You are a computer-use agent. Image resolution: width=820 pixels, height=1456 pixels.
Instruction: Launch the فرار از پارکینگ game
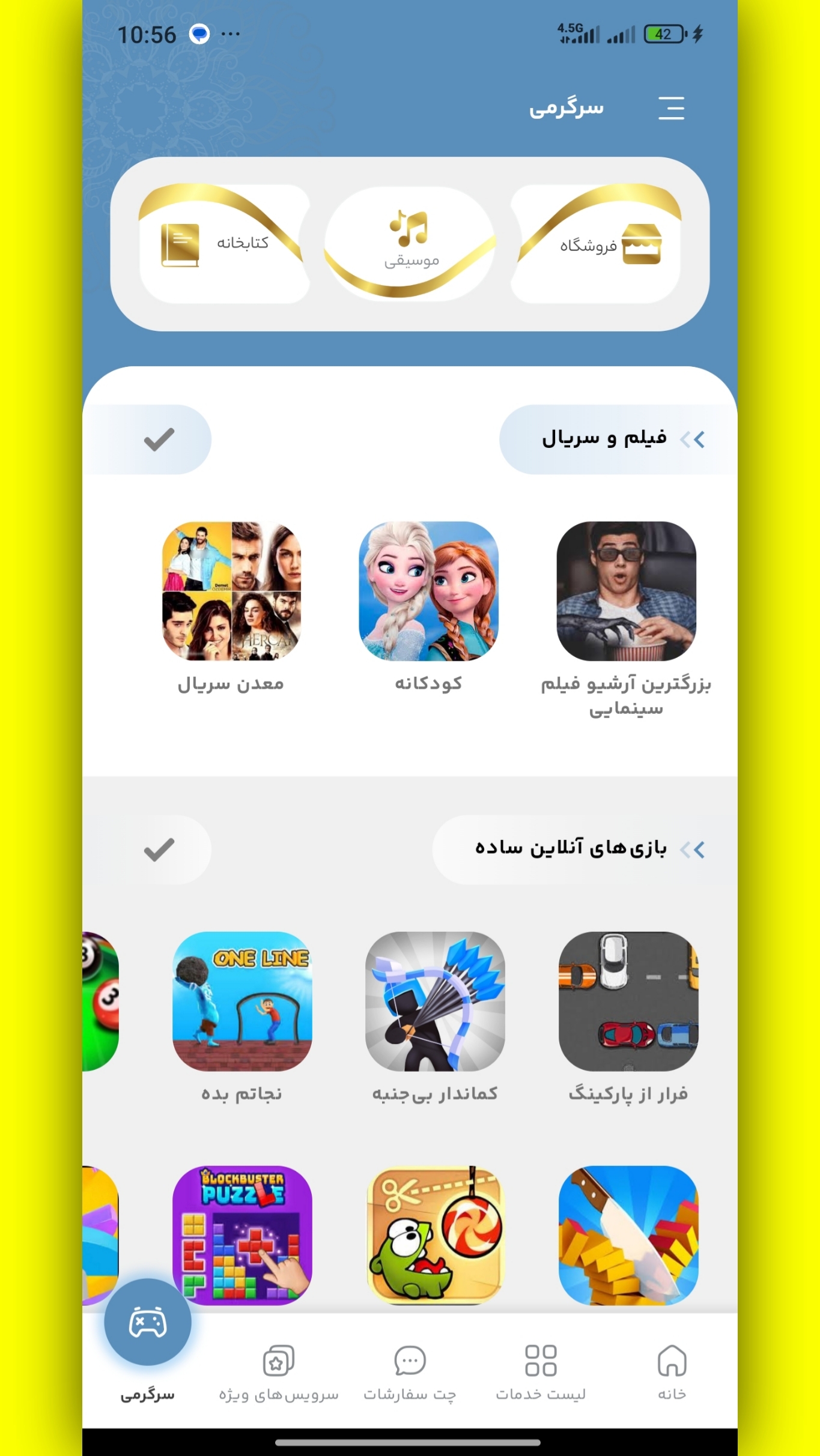coord(628,1001)
